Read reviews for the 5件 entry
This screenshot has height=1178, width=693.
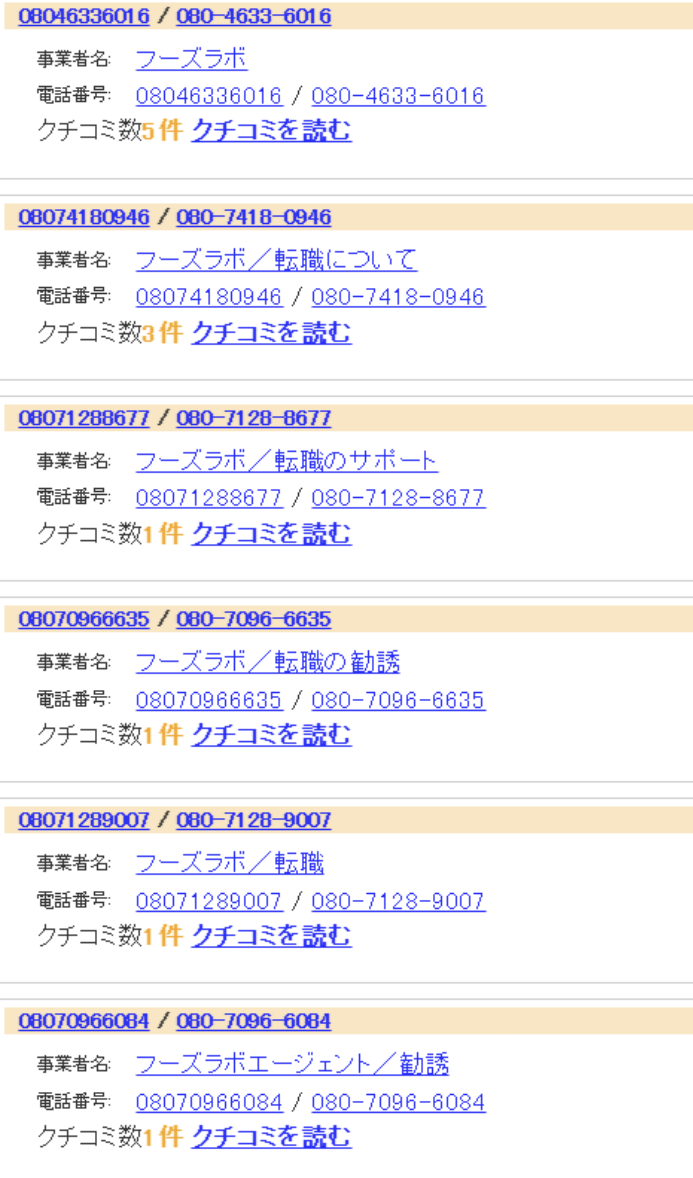pyautogui.click(x=271, y=131)
